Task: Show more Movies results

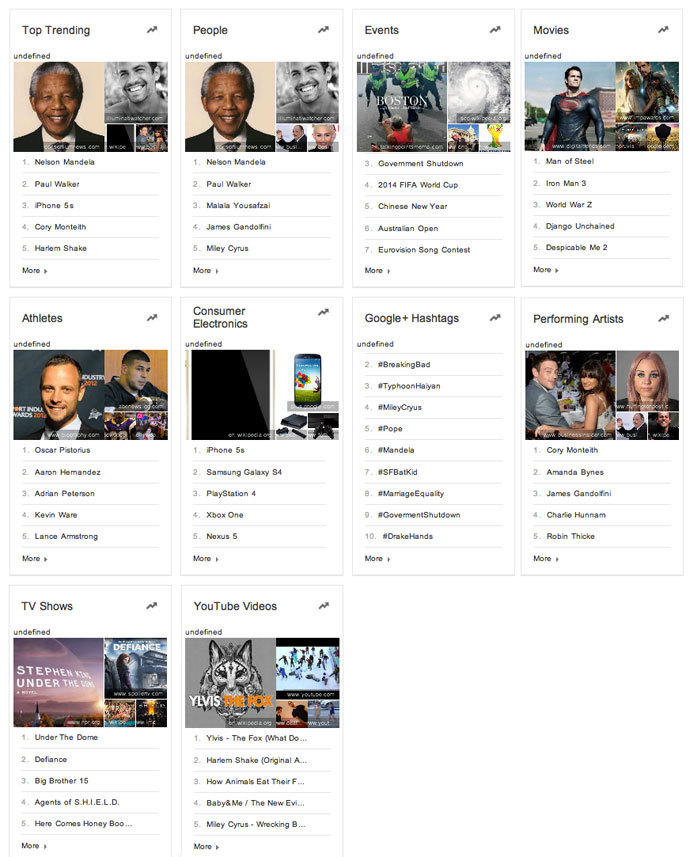Action: tap(545, 269)
